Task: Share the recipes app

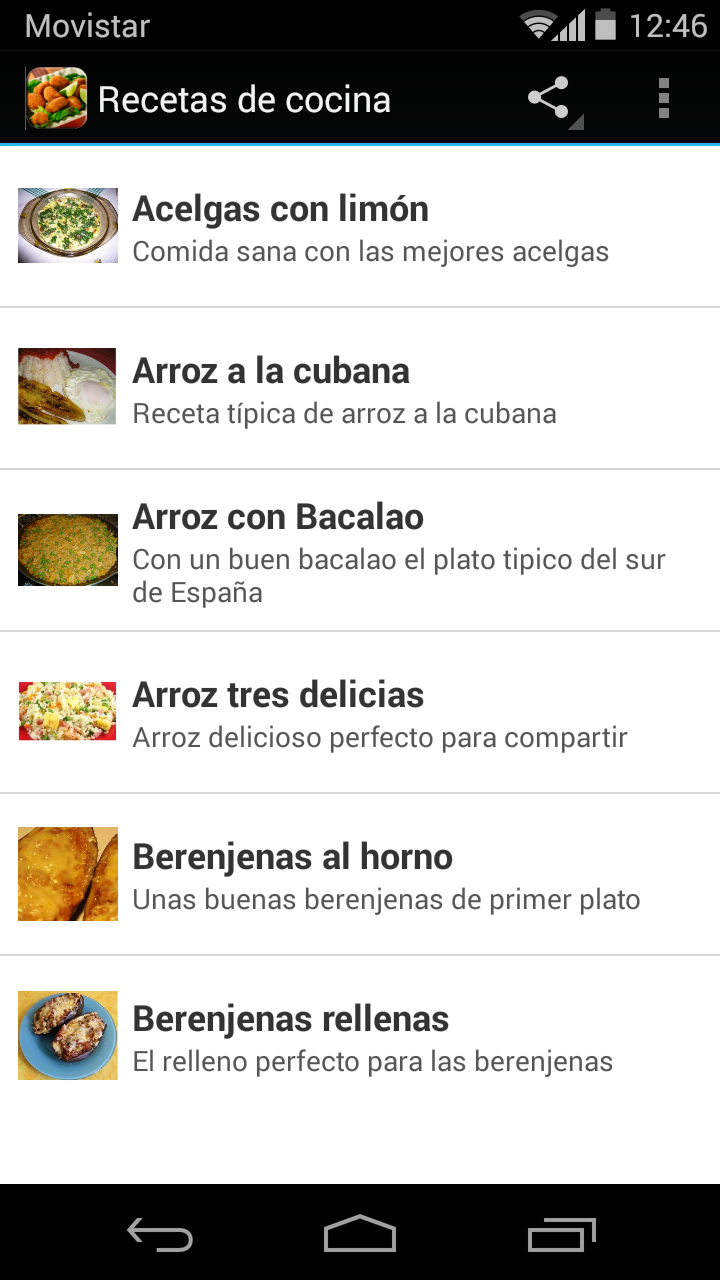Action: [549, 99]
